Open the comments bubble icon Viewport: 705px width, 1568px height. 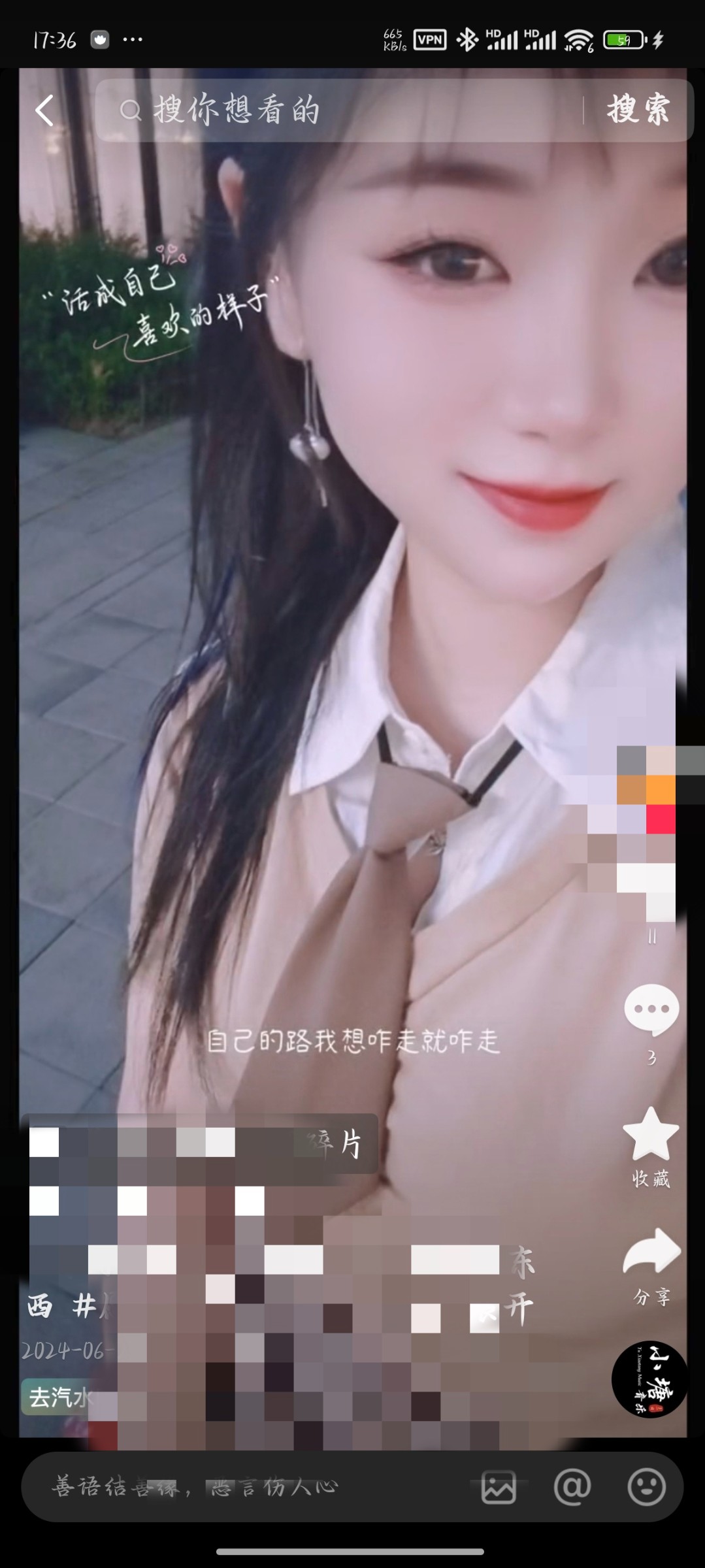tap(651, 1010)
